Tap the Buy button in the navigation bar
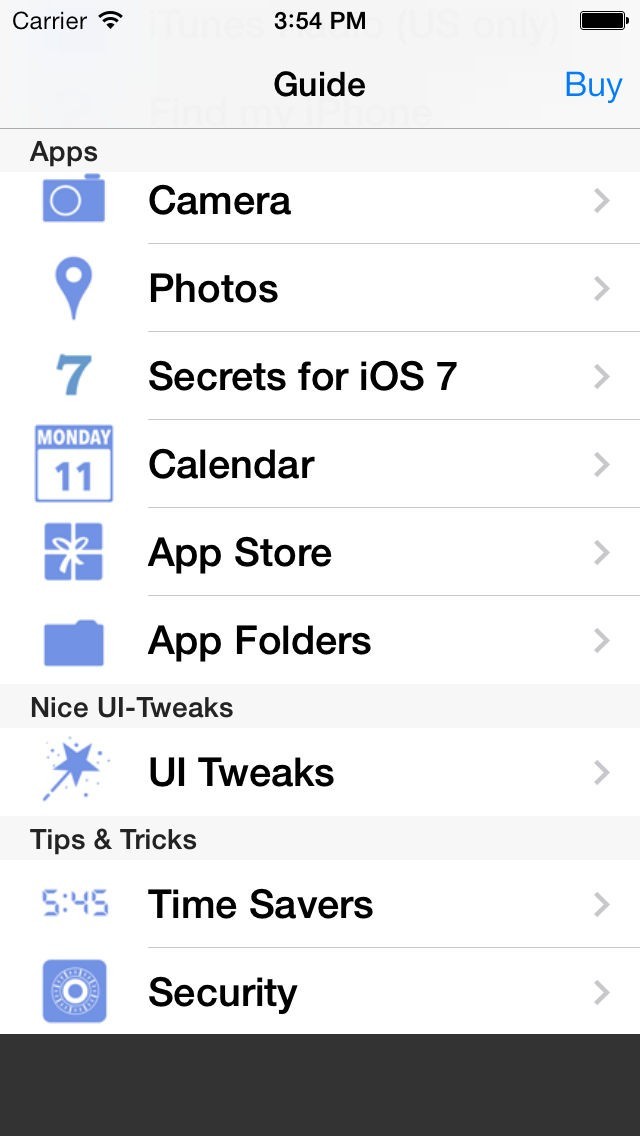Screen dimensions: 640x1136 click(x=592, y=85)
